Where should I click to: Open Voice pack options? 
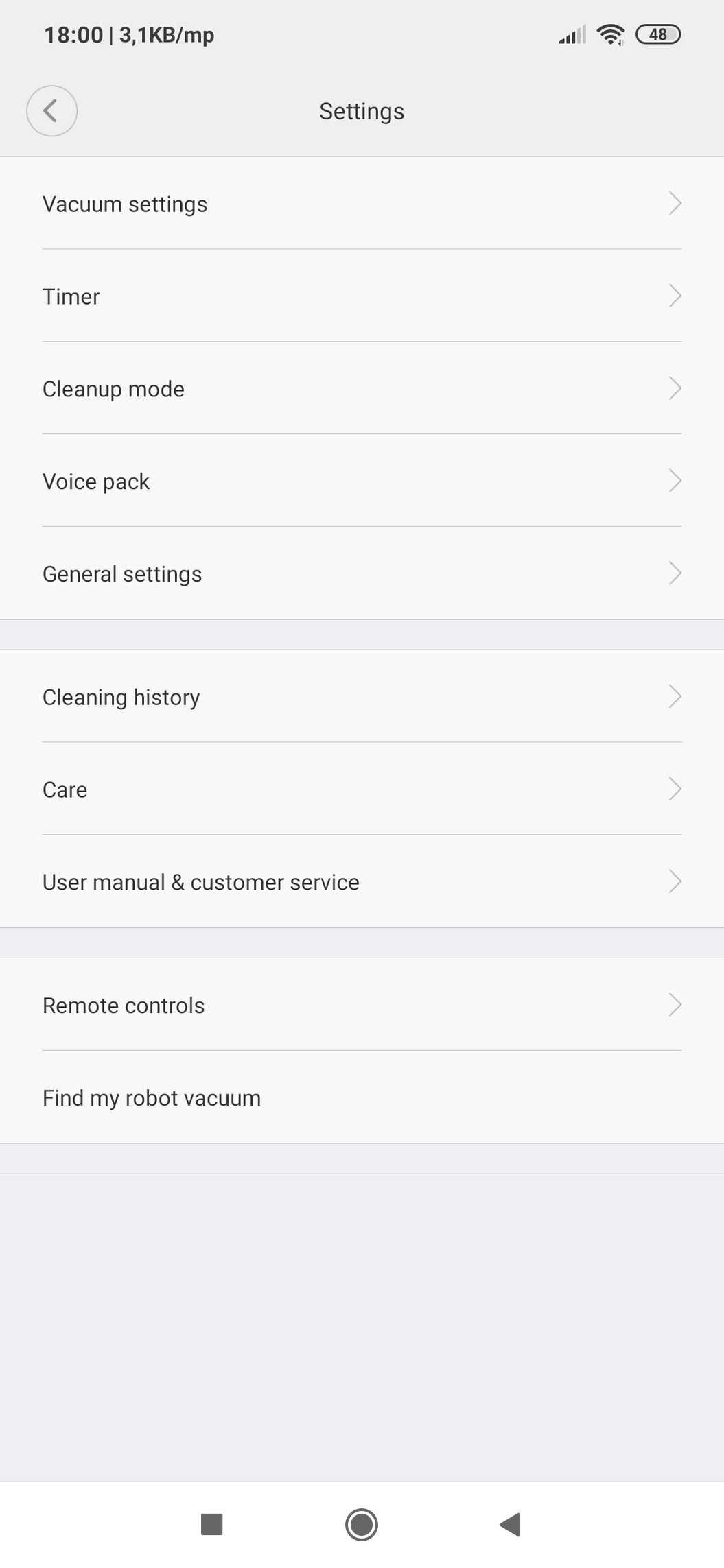tap(362, 482)
